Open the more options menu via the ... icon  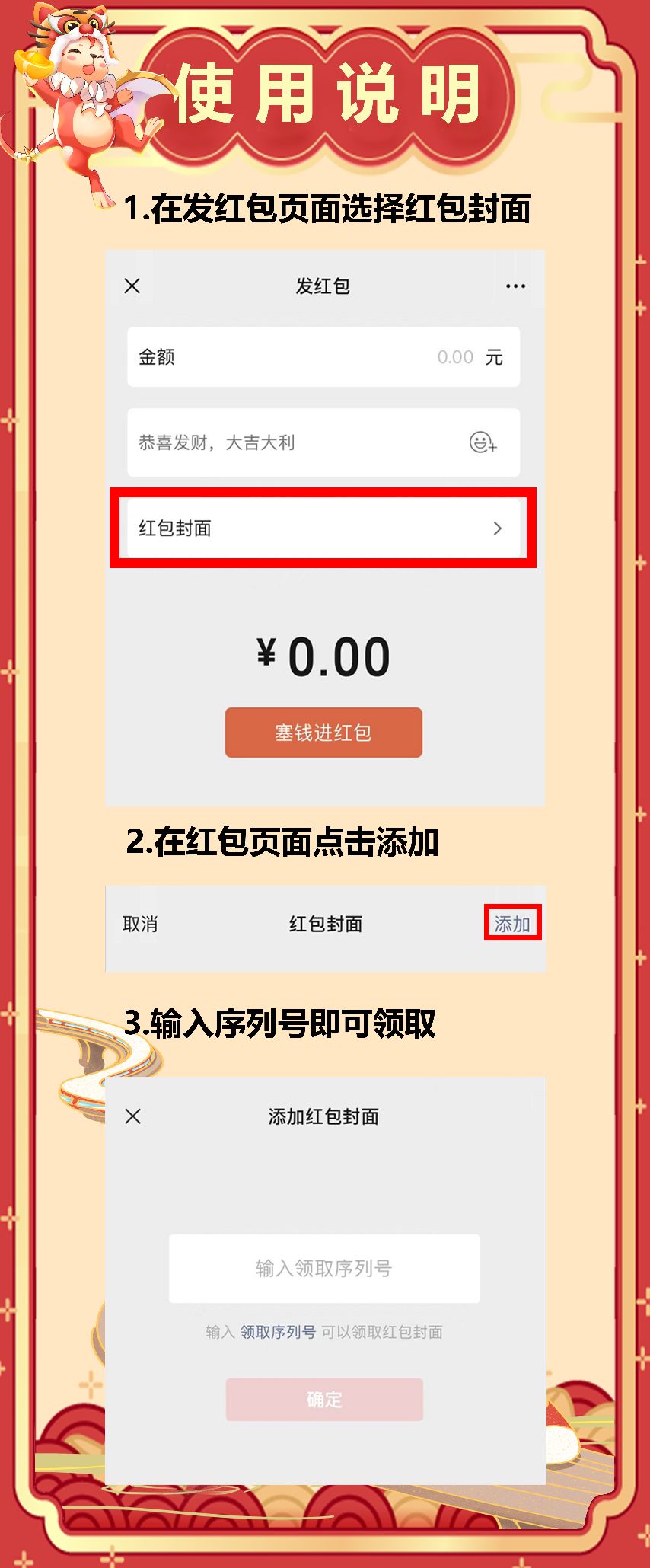515,286
